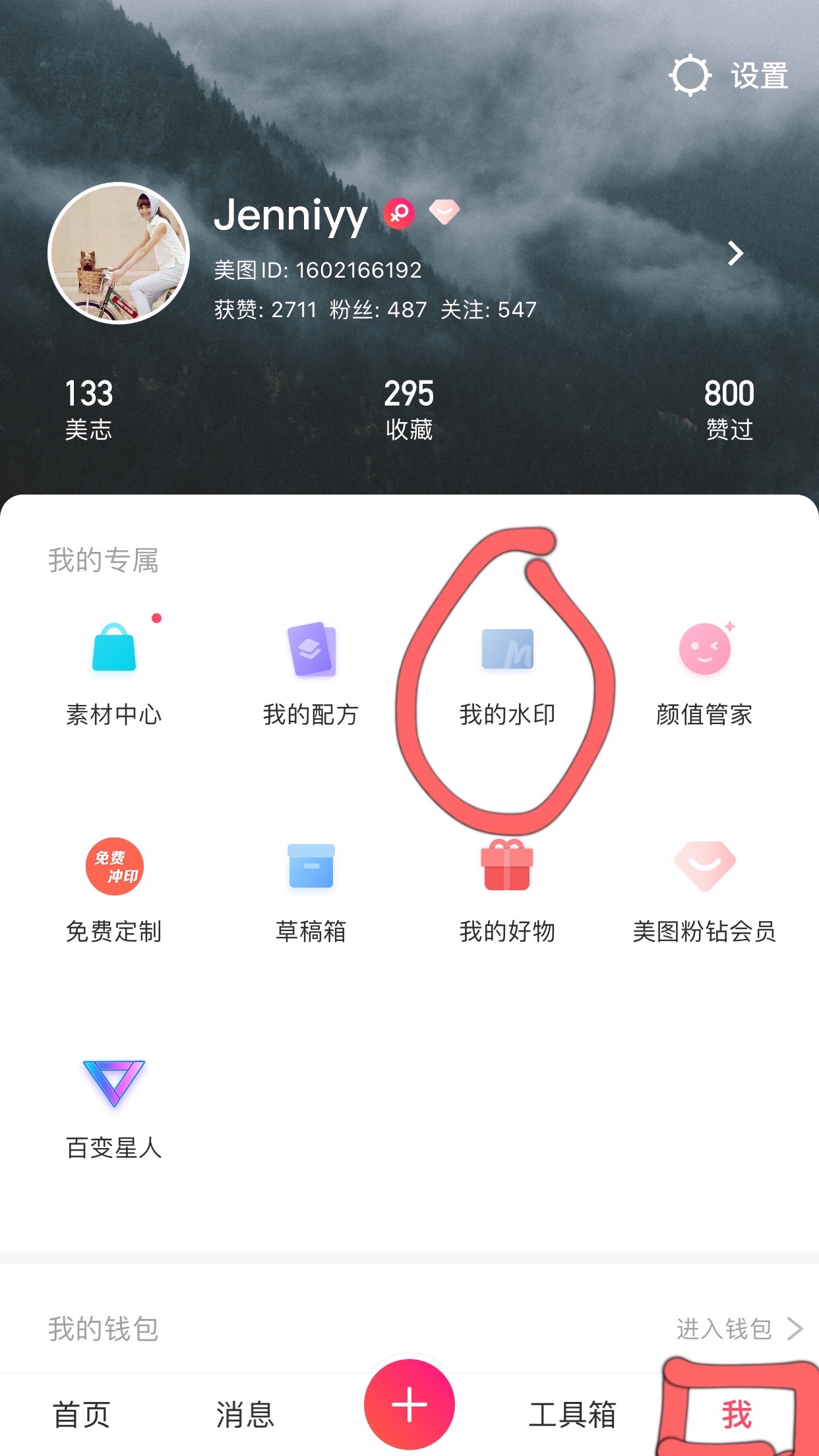Open profile details chevron arrow

(x=735, y=253)
